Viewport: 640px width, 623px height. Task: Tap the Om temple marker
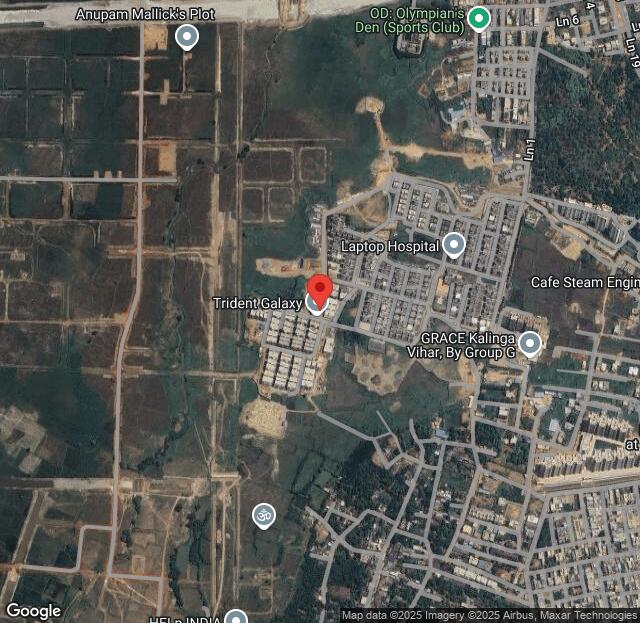point(263,515)
